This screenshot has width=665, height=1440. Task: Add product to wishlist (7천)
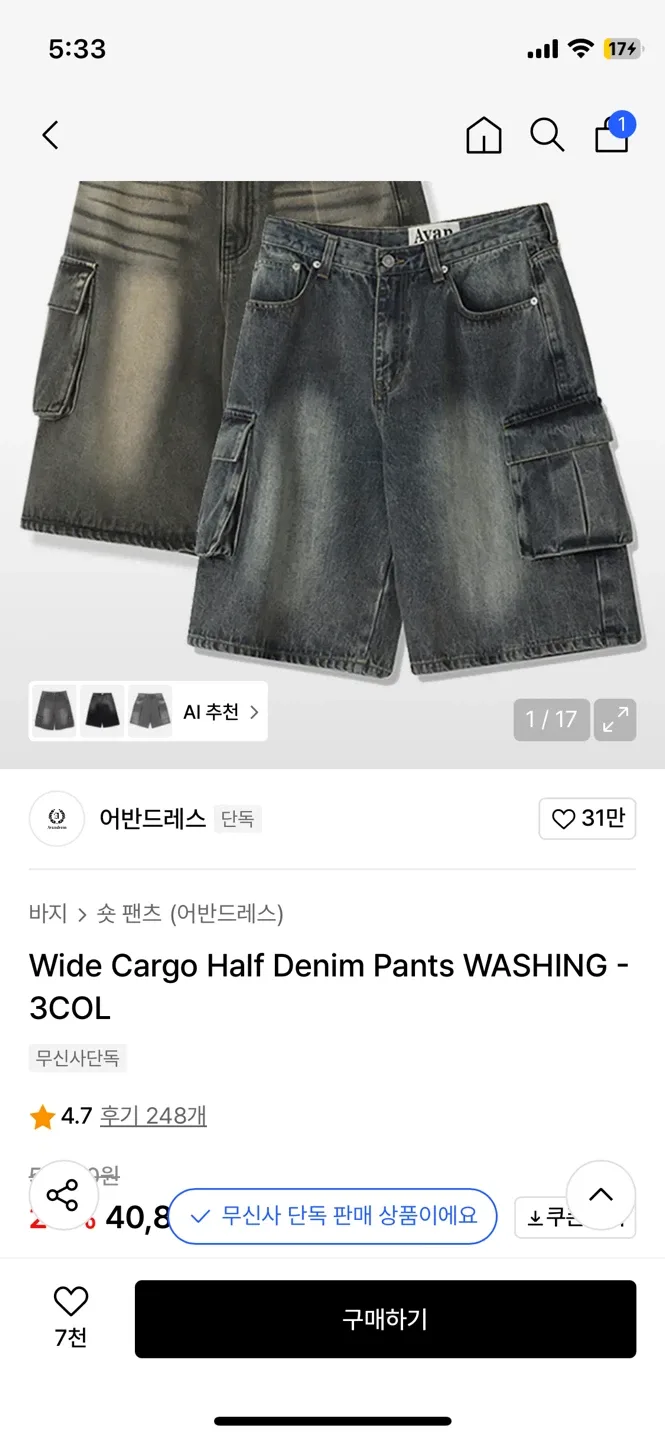pyautogui.click(x=71, y=1317)
